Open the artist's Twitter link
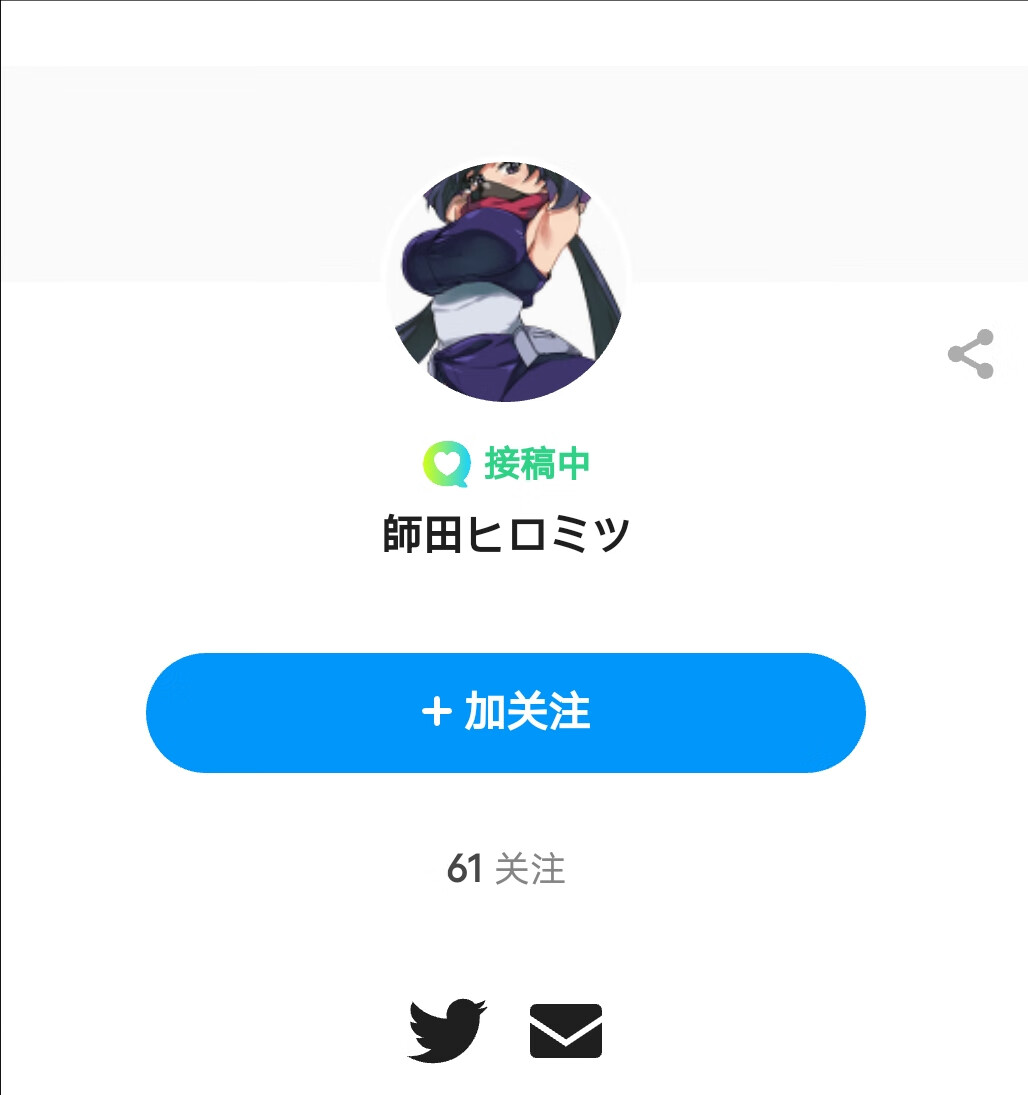The image size is (1028, 1095). click(447, 1030)
